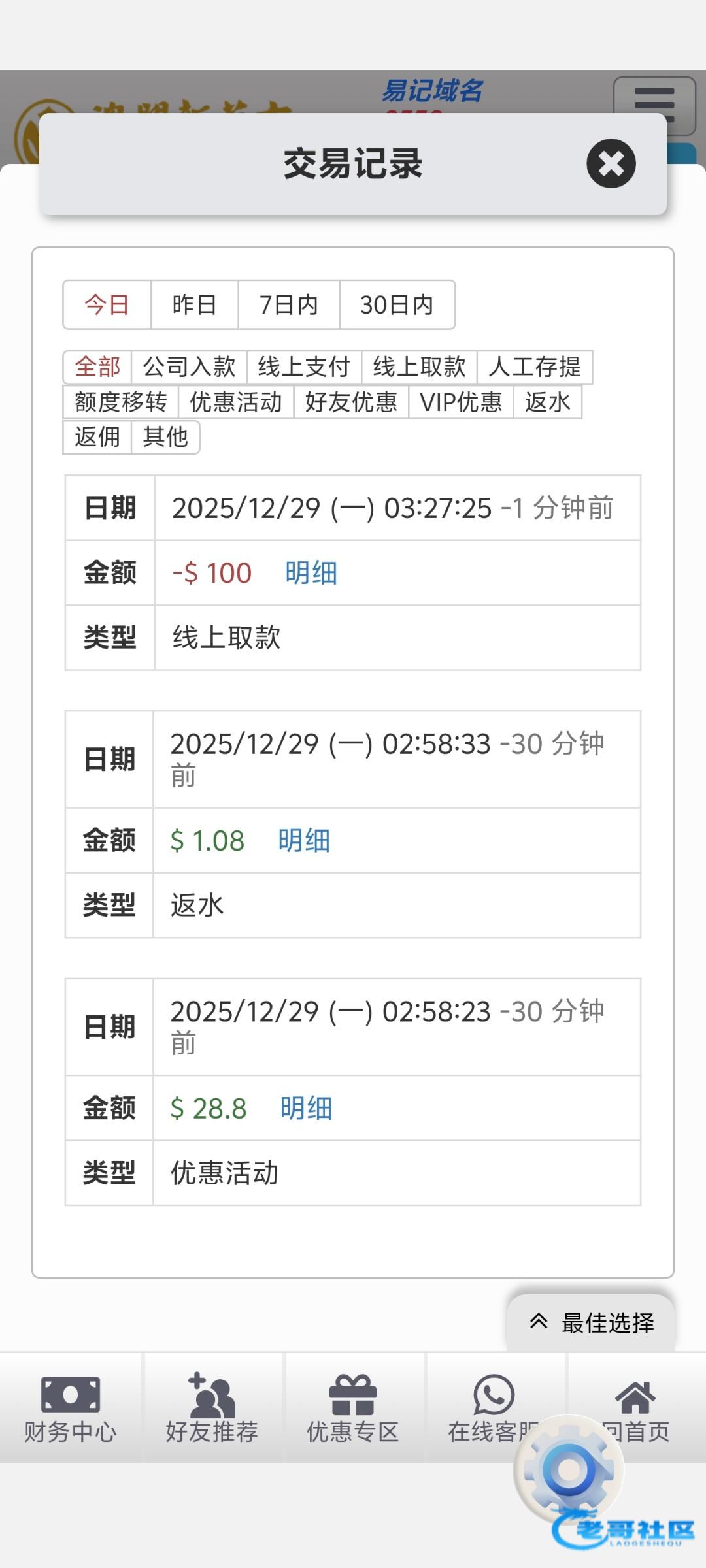Open 明细 for the -$100 withdrawal
This screenshot has width=706, height=1568.
point(311,573)
